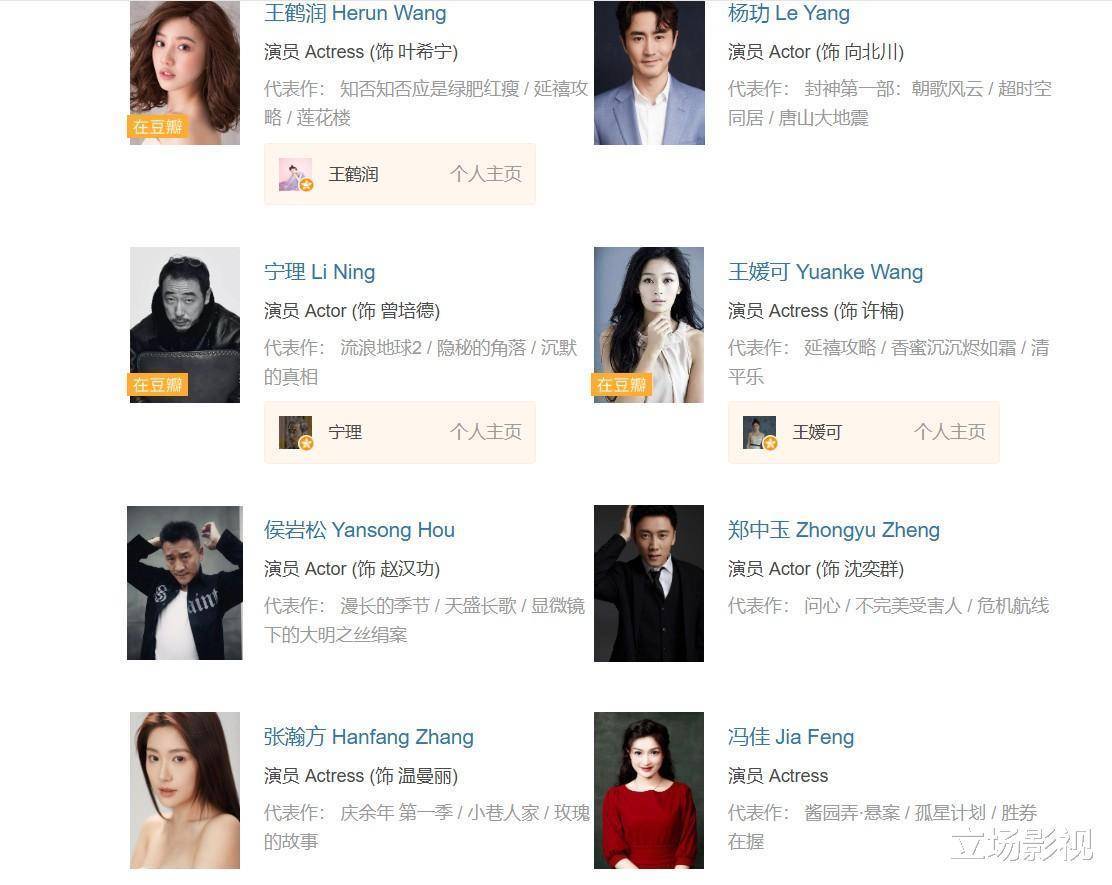Tap Zhongyu Zheng's portrait photo
1112x885 pixels.
(649, 582)
